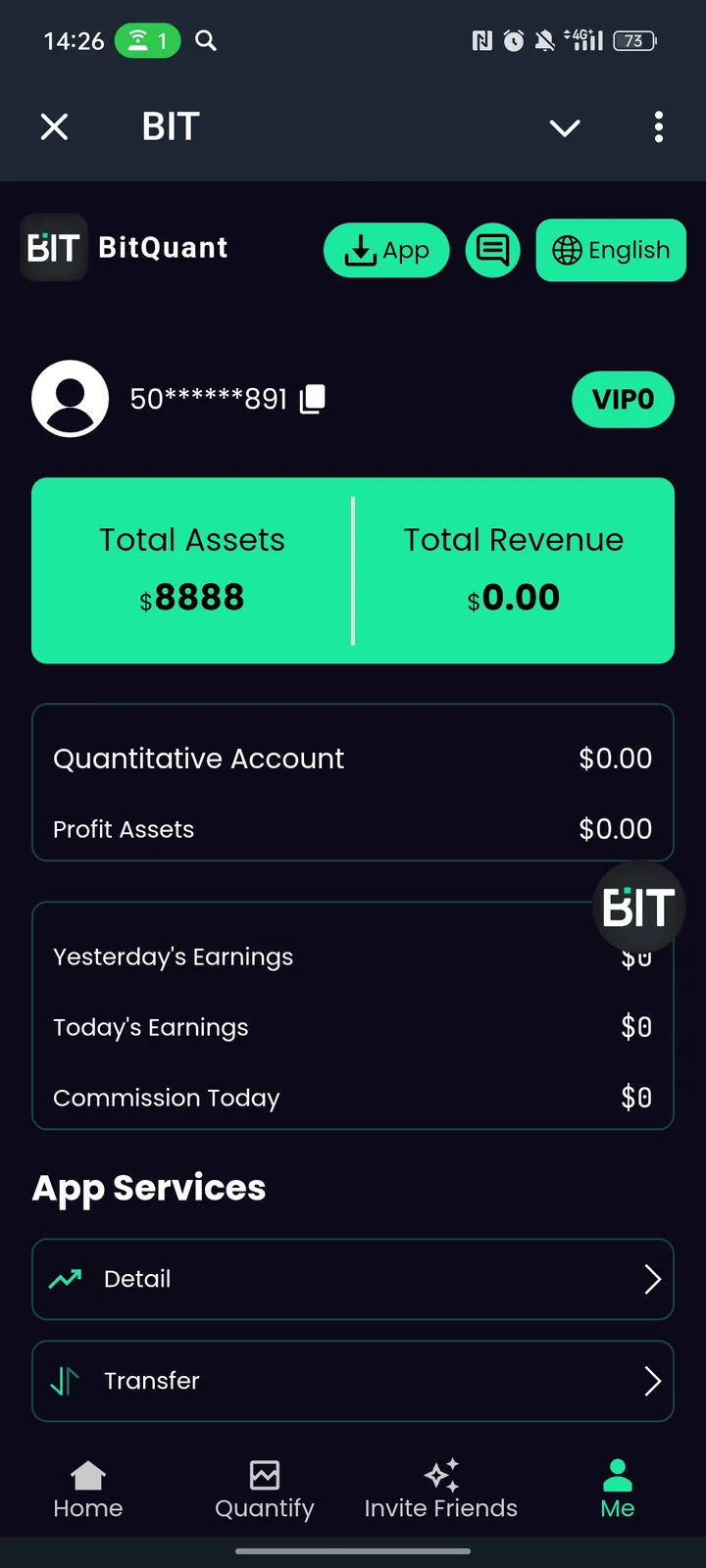Open the profile avatar picture
706x1568 pixels.
(x=70, y=399)
